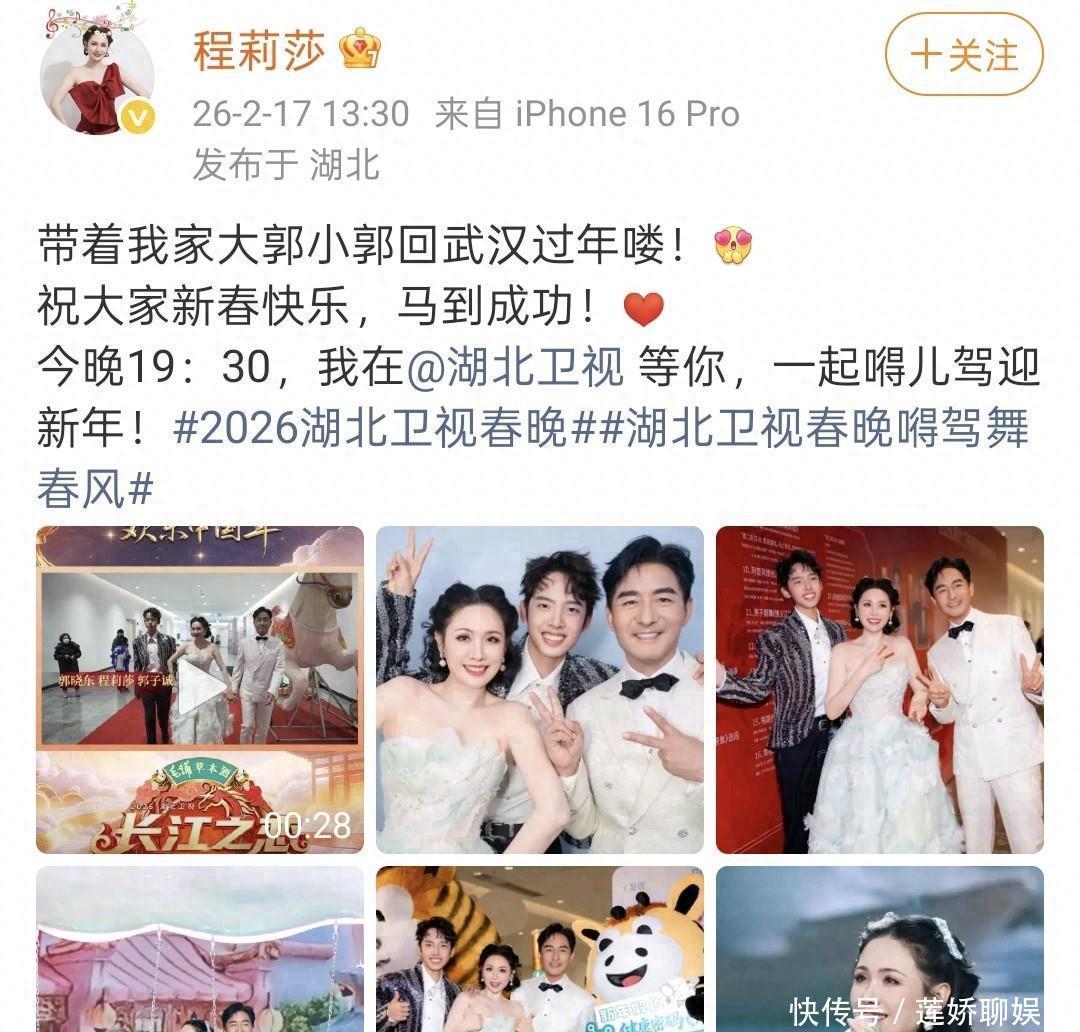Follow 程莉莎 with the 关注 button
The image size is (1080, 1032).
tap(963, 54)
